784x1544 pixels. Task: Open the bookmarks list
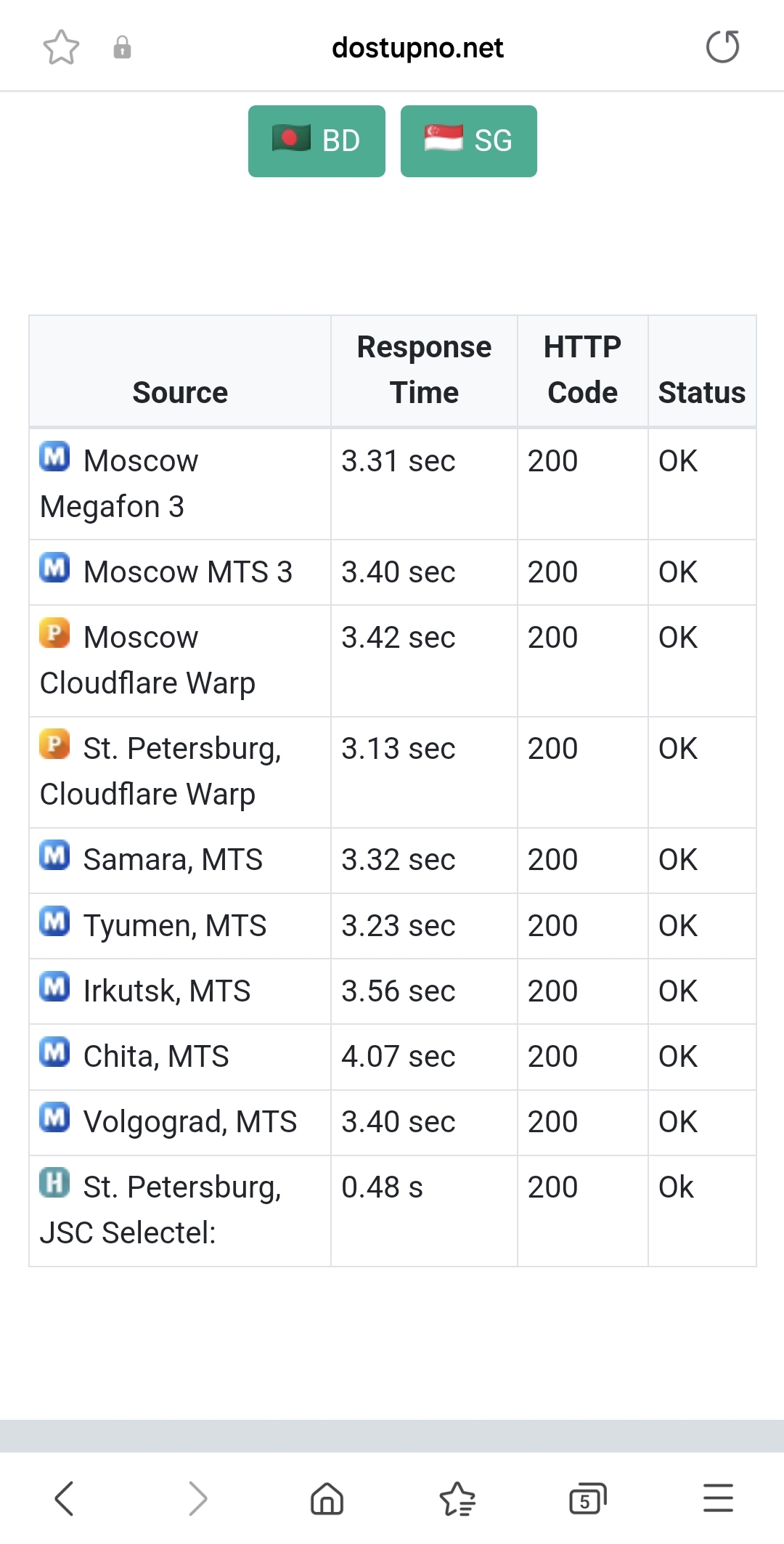(x=457, y=1498)
